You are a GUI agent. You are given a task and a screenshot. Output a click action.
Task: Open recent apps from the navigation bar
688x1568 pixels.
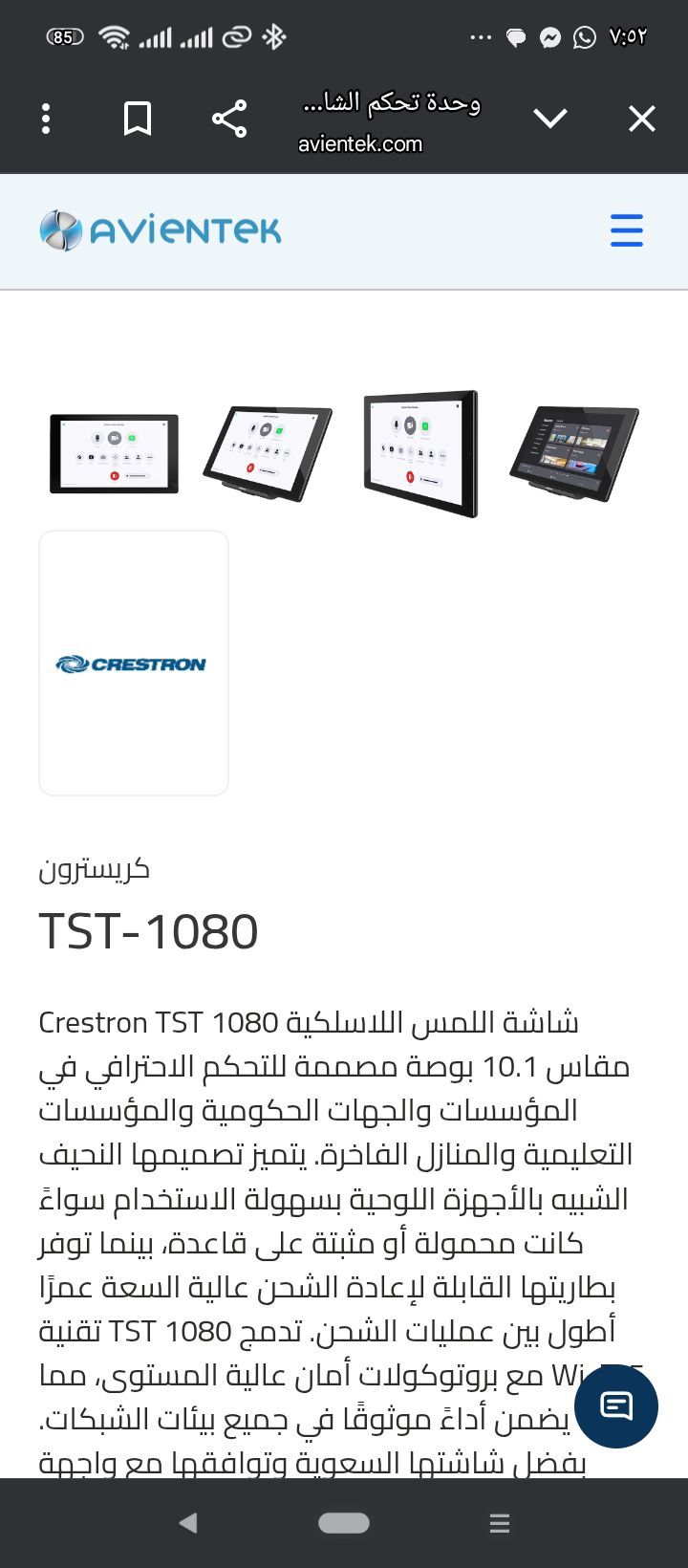(499, 1523)
